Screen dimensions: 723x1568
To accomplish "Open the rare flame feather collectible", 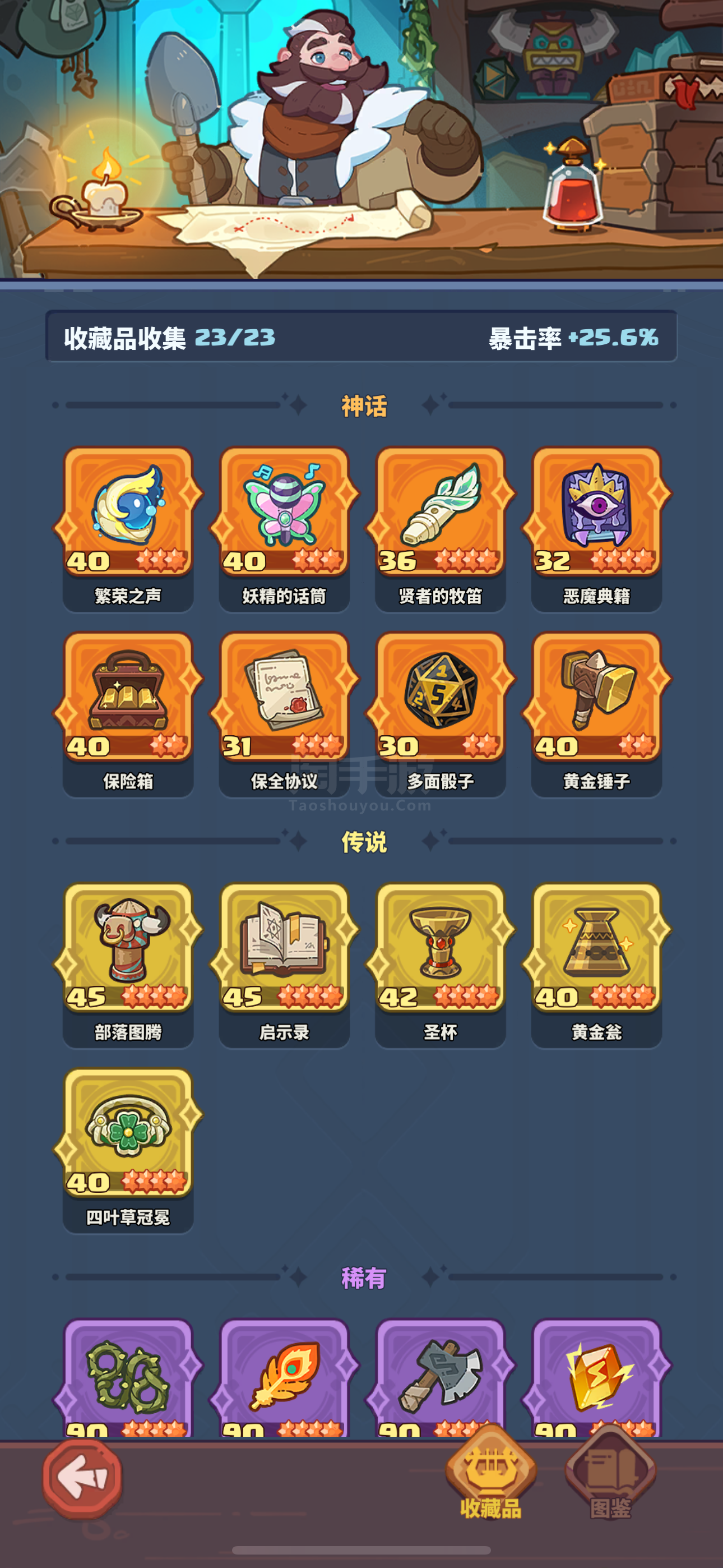I will tap(284, 1377).
